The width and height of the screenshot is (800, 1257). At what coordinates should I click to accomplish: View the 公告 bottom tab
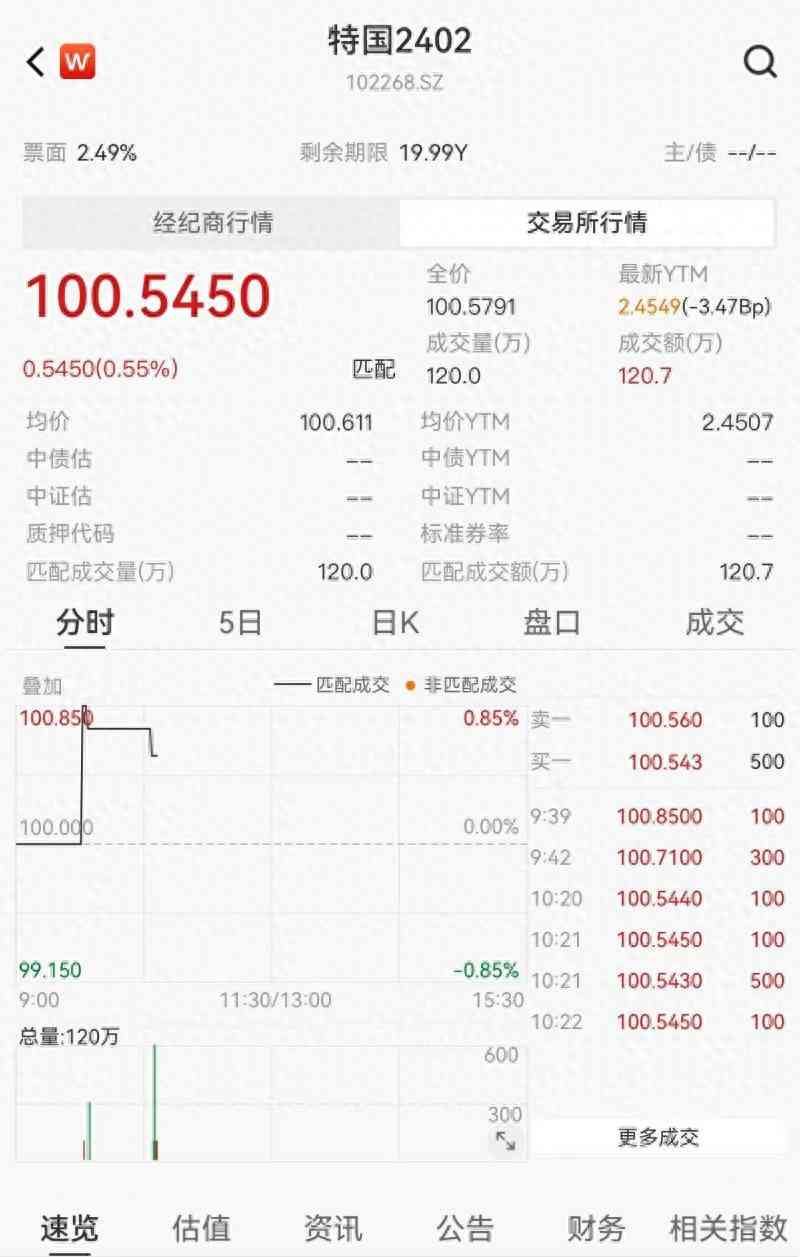(x=465, y=1227)
